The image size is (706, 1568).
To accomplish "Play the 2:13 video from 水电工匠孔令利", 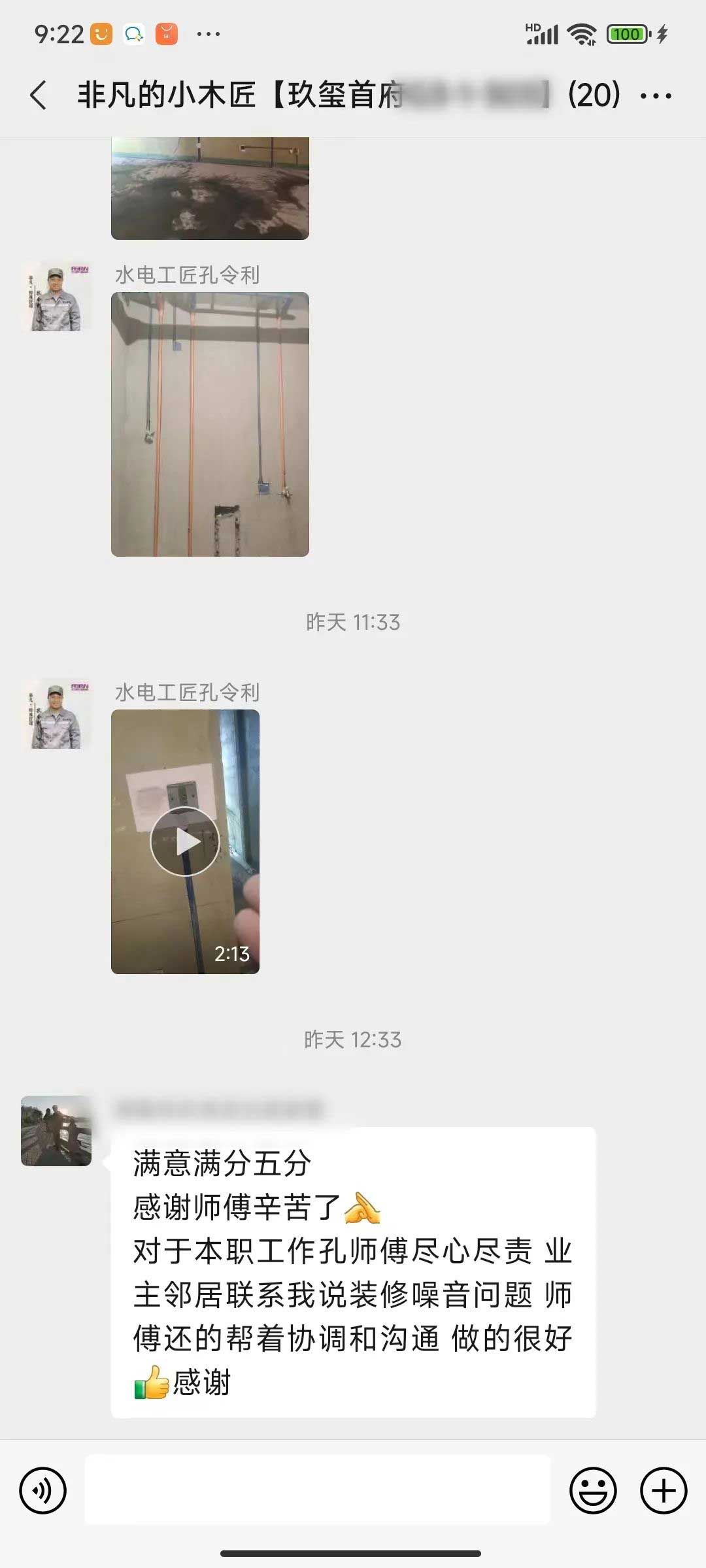I will click(x=185, y=841).
